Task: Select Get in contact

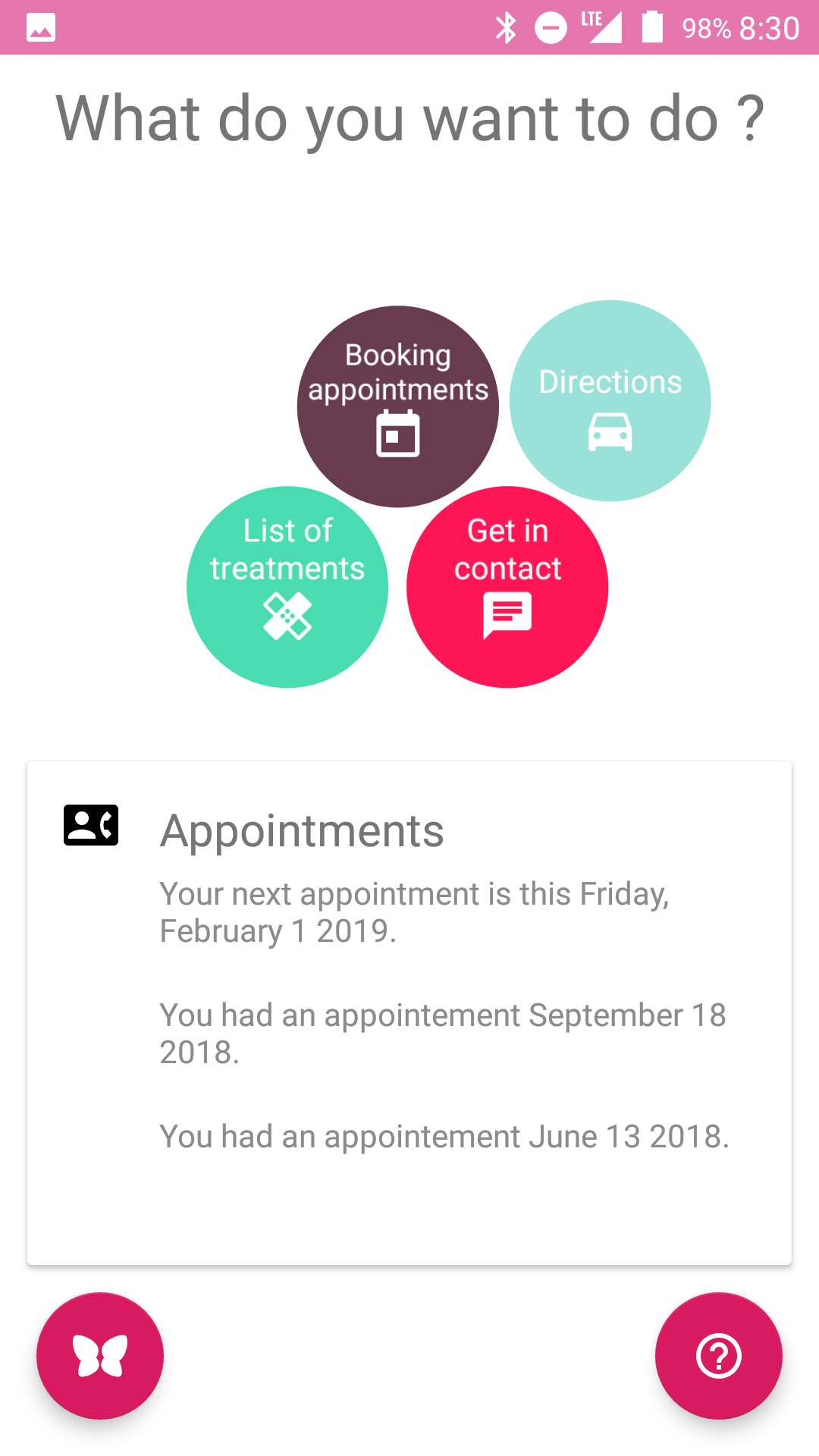Action: point(507,587)
